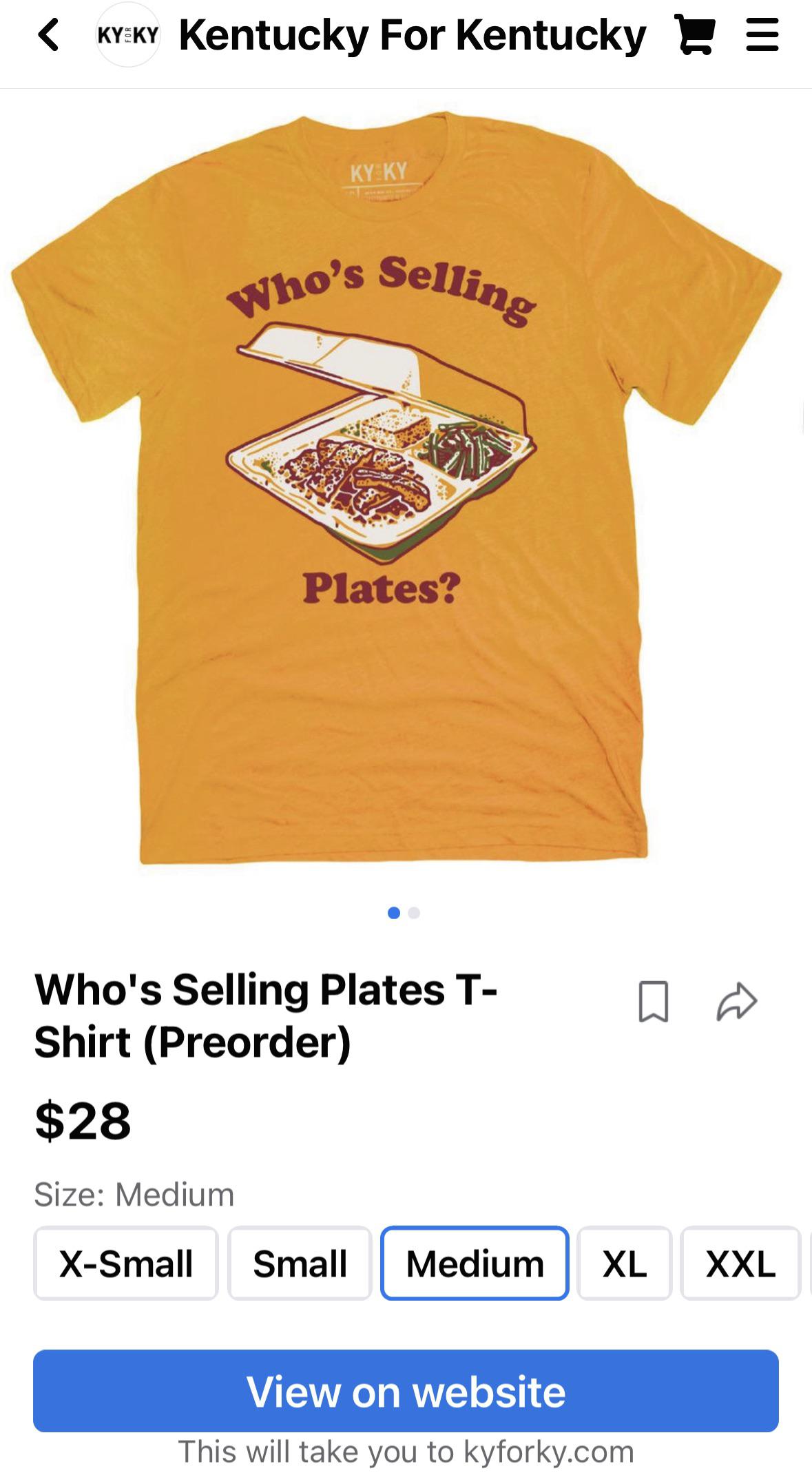The width and height of the screenshot is (812, 1475).
Task: Choose the Small size option
Action: (300, 1263)
